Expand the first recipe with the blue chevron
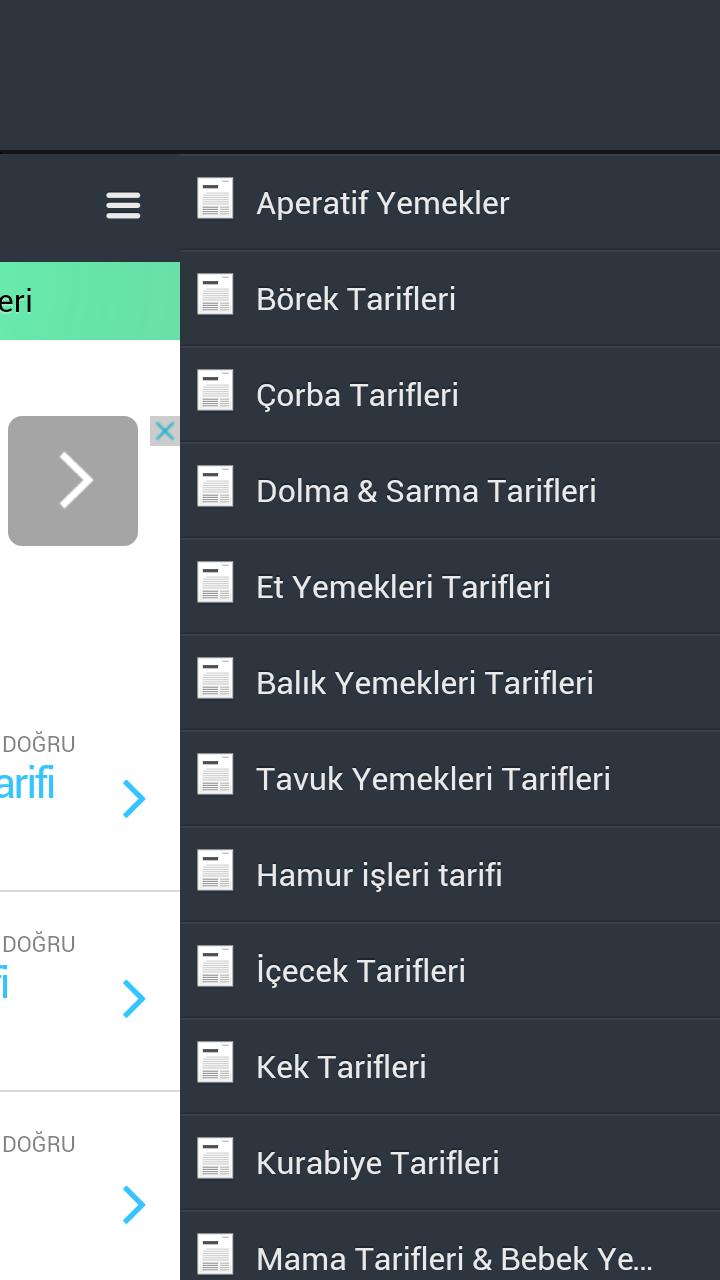The image size is (720, 1280). (134, 799)
